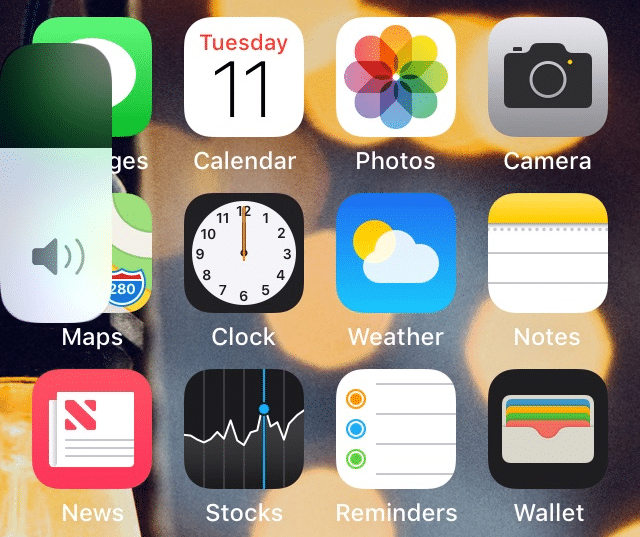Open the Messages app
This screenshot has width=640, height=537.
coord(132,60)
